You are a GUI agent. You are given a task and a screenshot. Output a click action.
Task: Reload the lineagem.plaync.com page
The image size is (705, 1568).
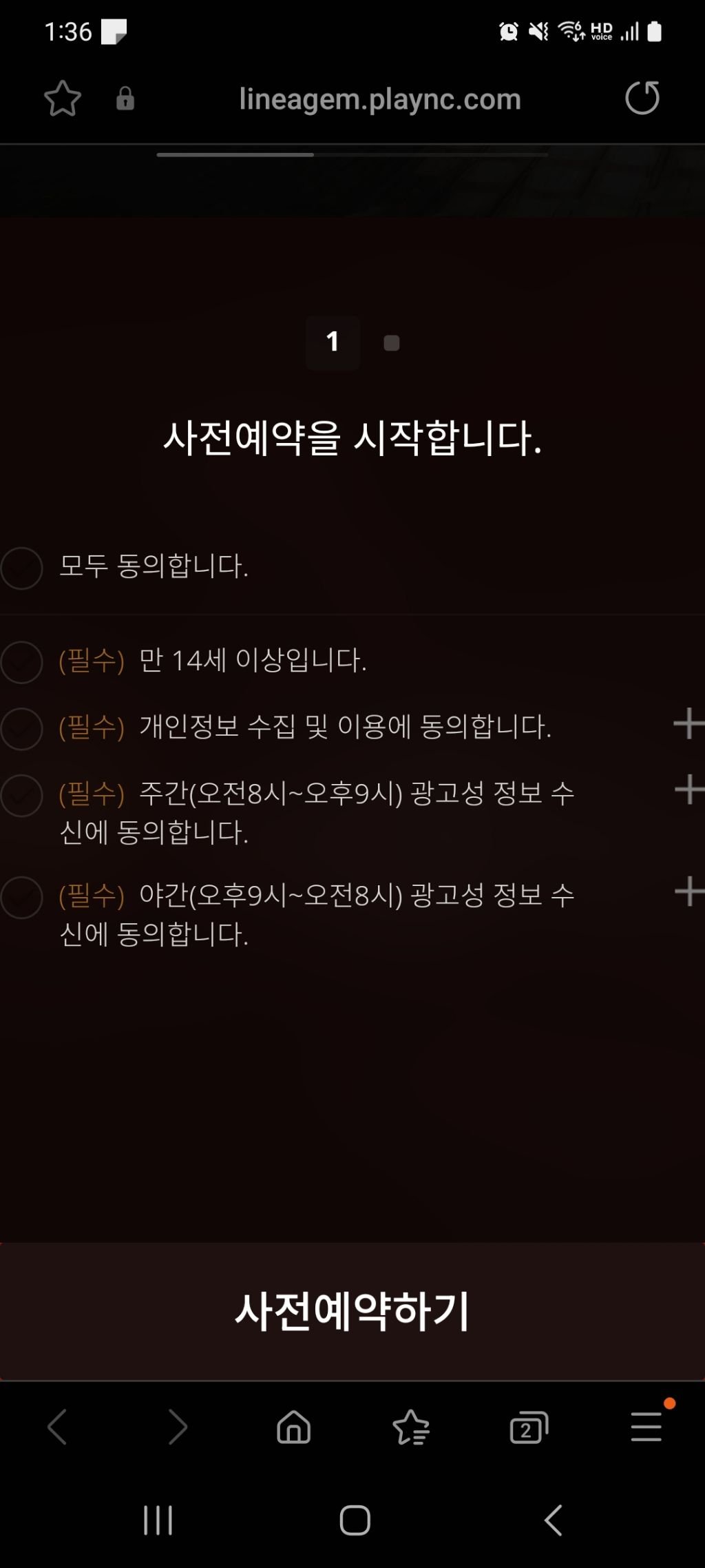[642, 98]
